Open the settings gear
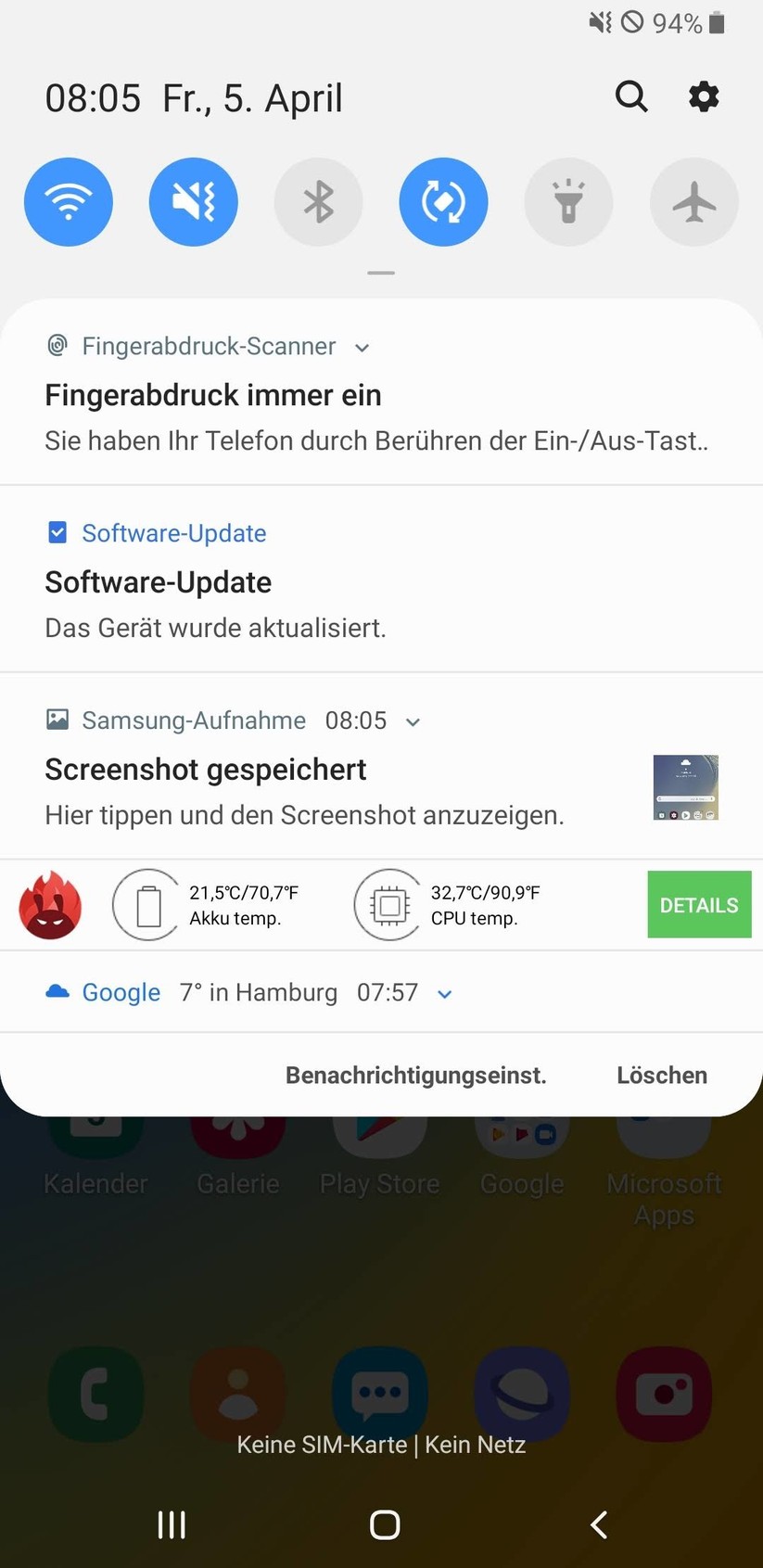The height and width of the screenshot is (1568, 763). click(x=704, y=96)
